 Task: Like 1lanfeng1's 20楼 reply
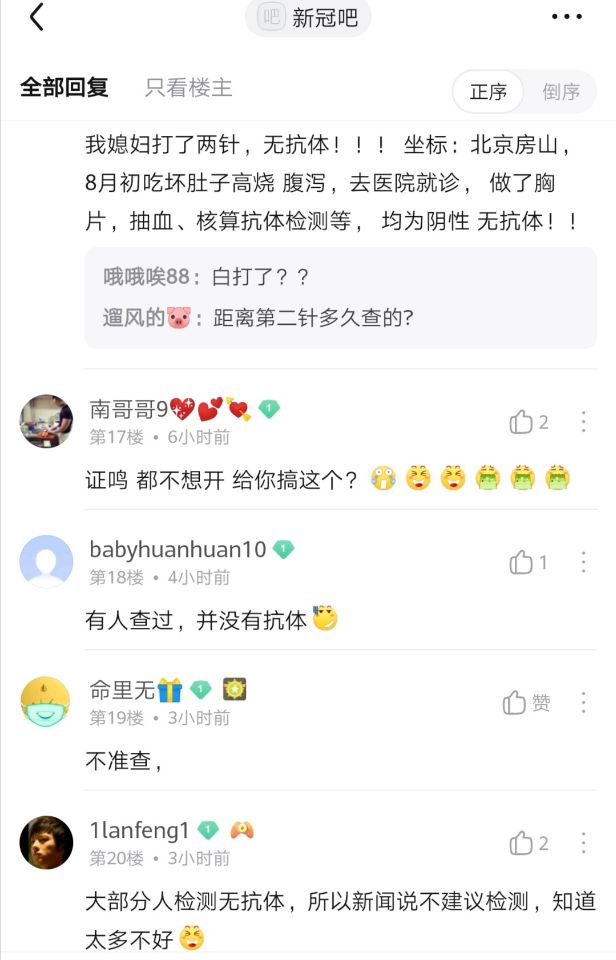tap(528, 843)
